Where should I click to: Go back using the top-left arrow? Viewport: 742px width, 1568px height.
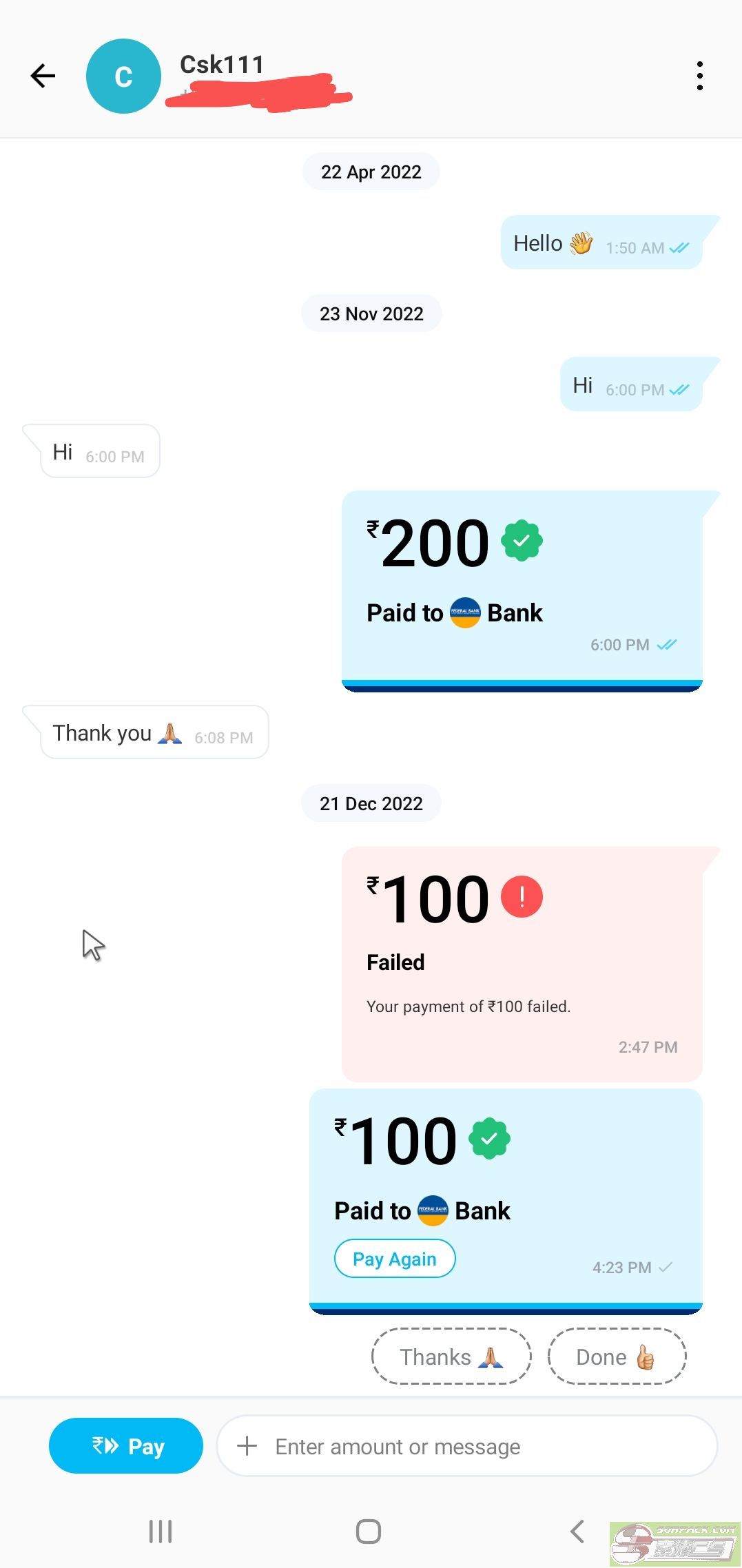pyautogui.click(x=43, y=76)
